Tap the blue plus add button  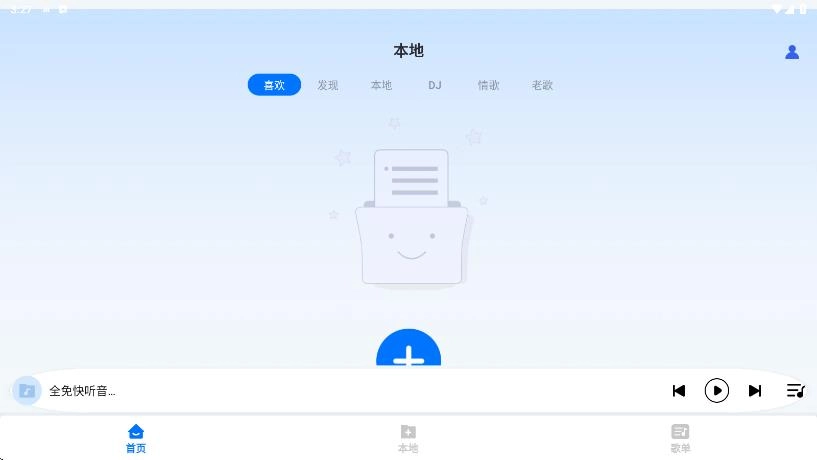[x=408, y=352]
